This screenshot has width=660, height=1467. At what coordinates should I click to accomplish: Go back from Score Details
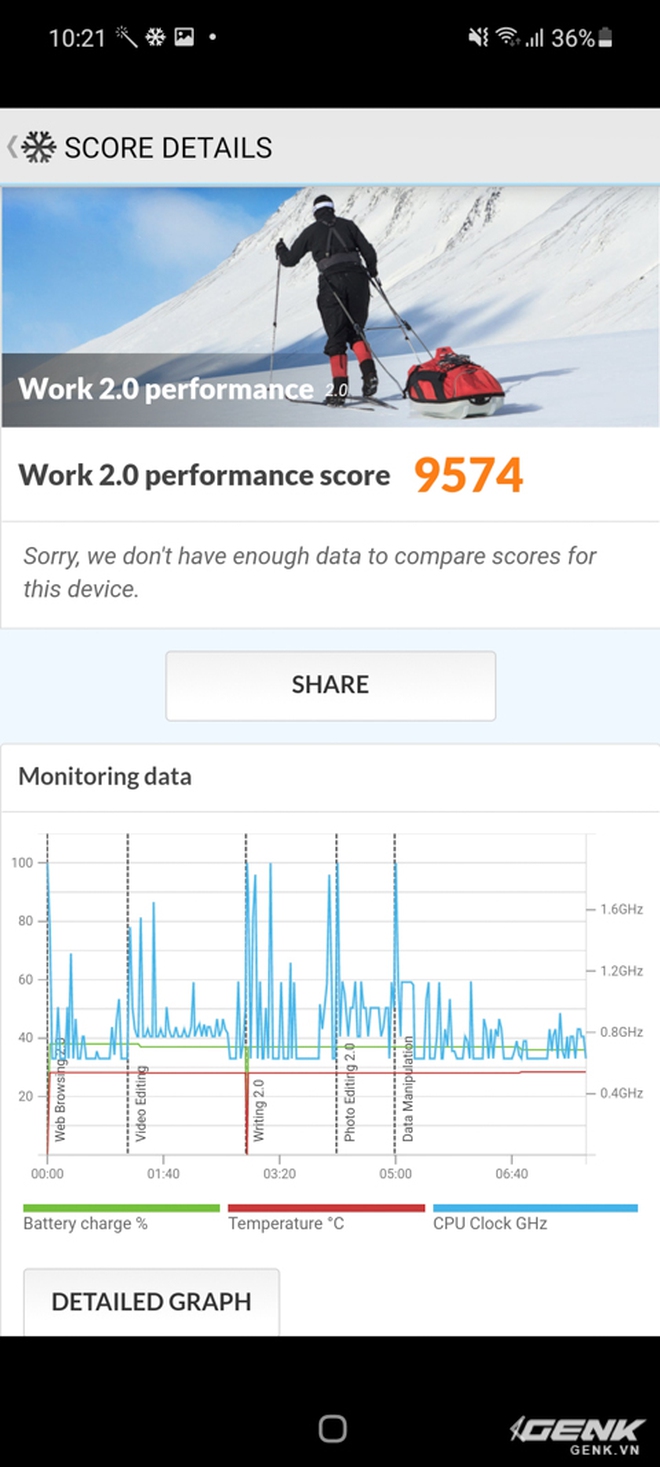pyautogui.click(x=14, y=148)
